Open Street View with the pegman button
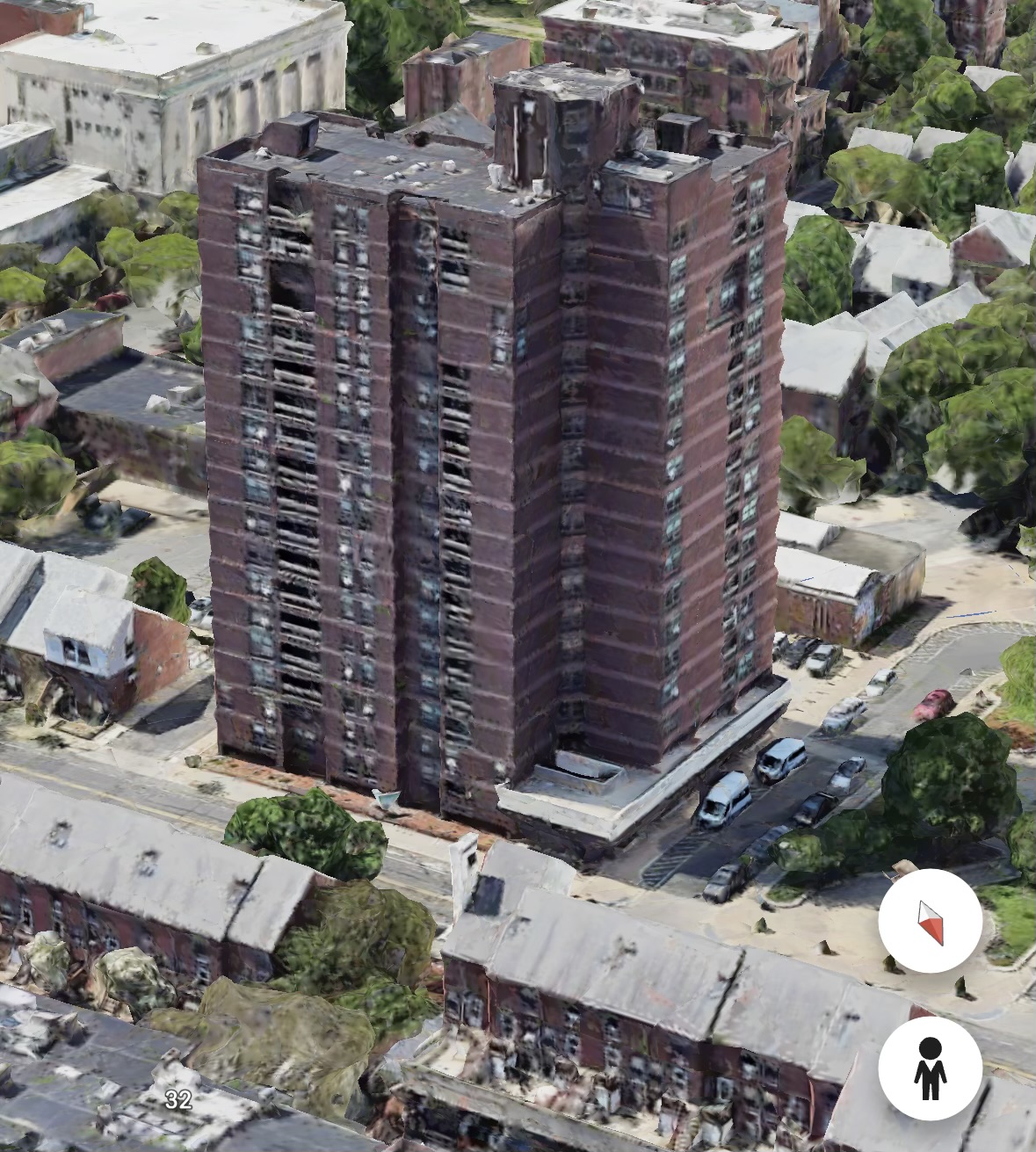 930,1068
